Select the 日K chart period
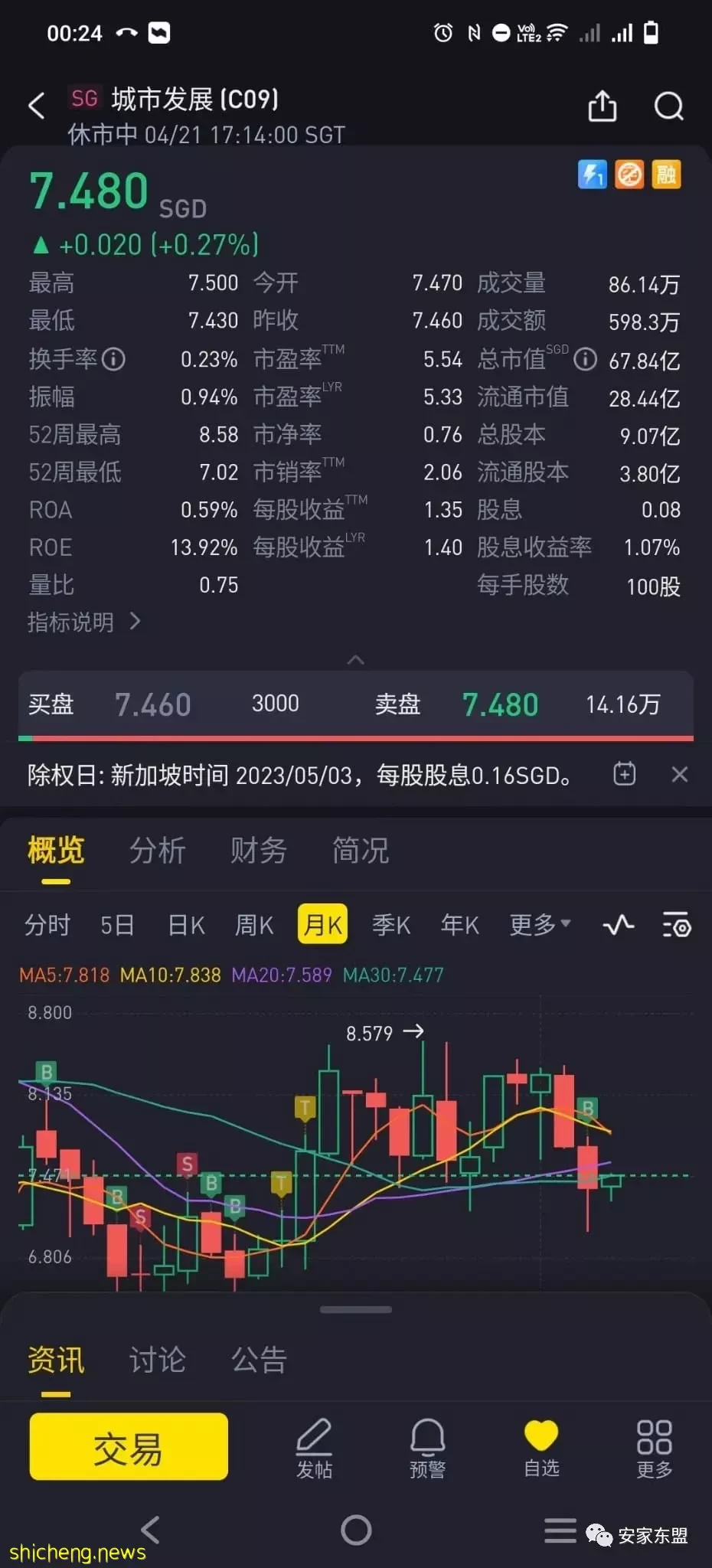Viewport: 712px width, 1568px height. click(x=186, y=925)
